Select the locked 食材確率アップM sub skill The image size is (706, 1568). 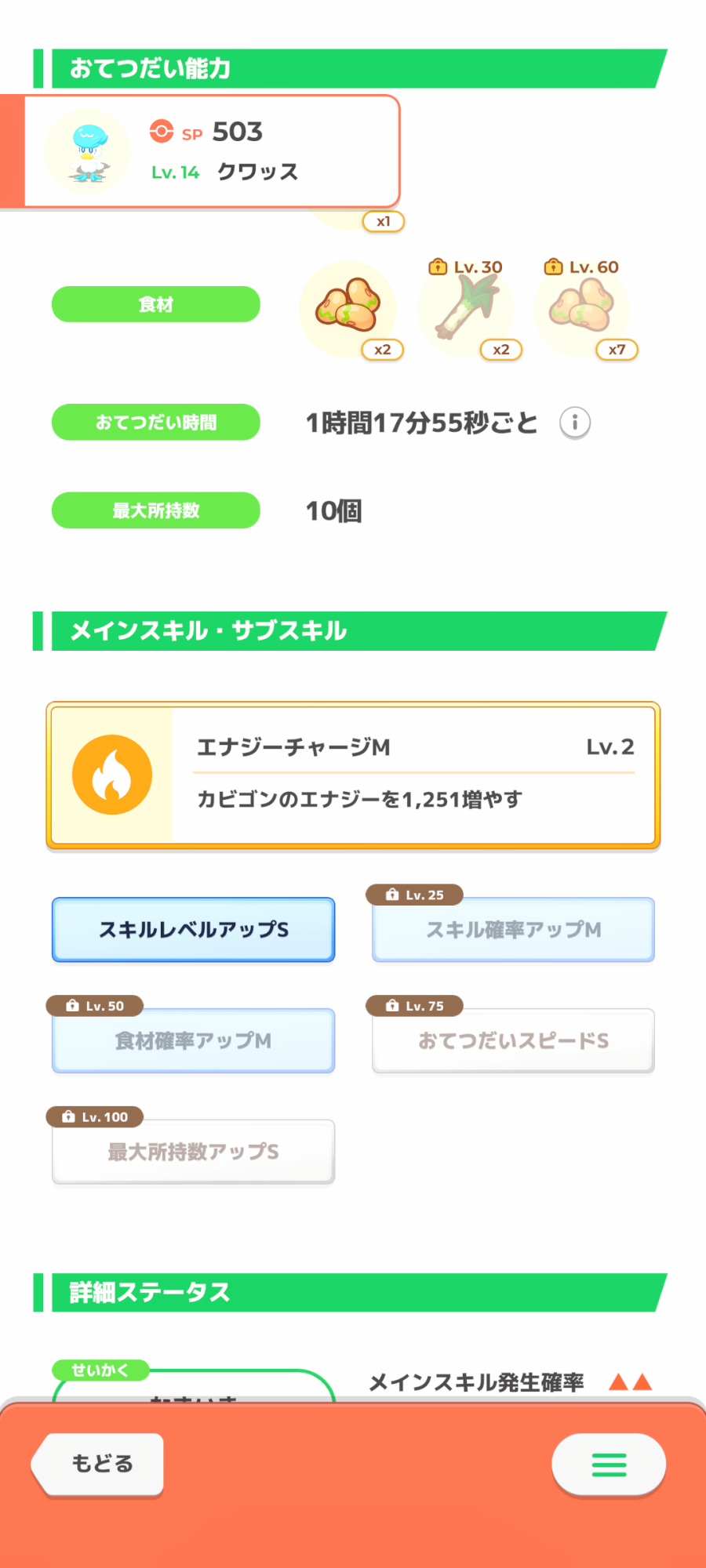point(194,1041)
